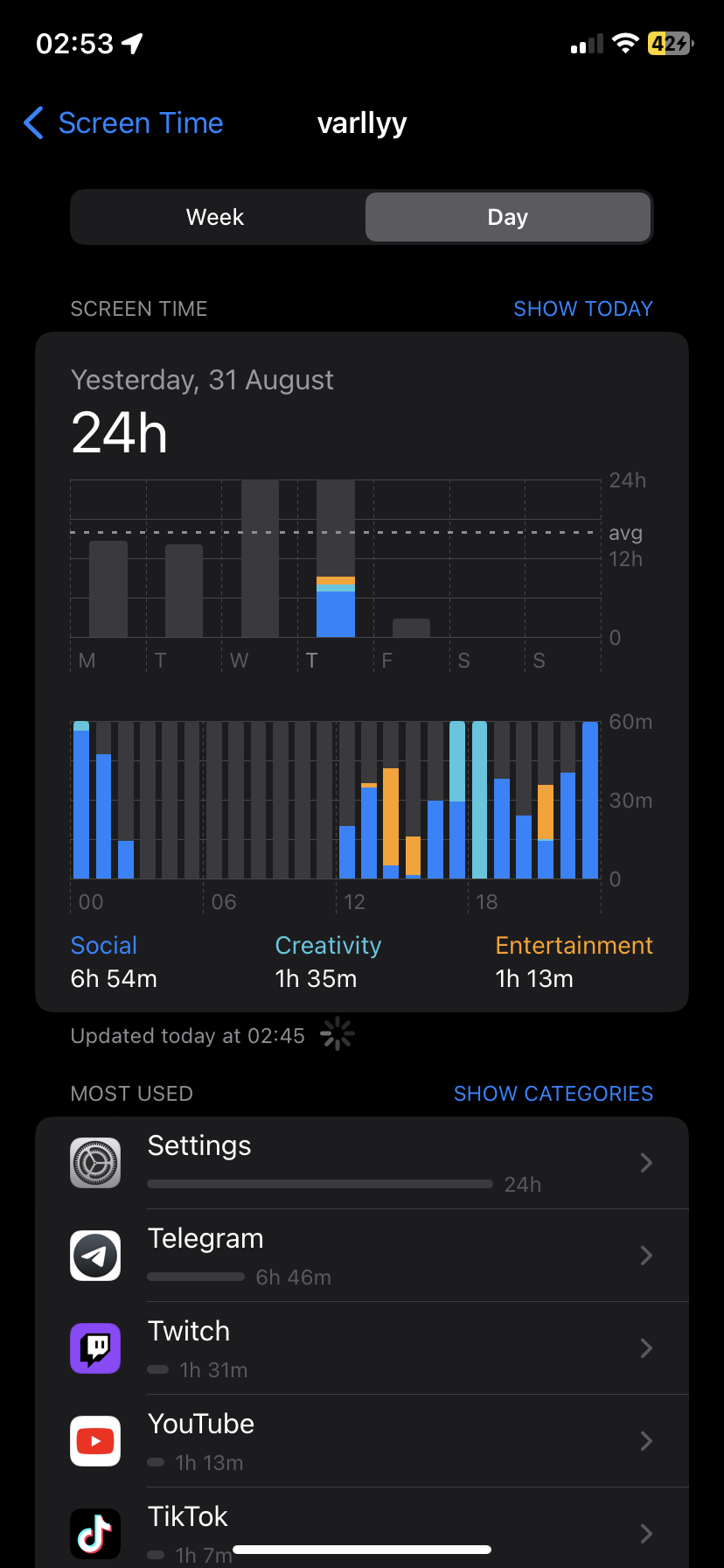This screenshot has width=724, height=1568.
Task: Select Friday's bar in the weekly chart
Action: click(411, 627)
